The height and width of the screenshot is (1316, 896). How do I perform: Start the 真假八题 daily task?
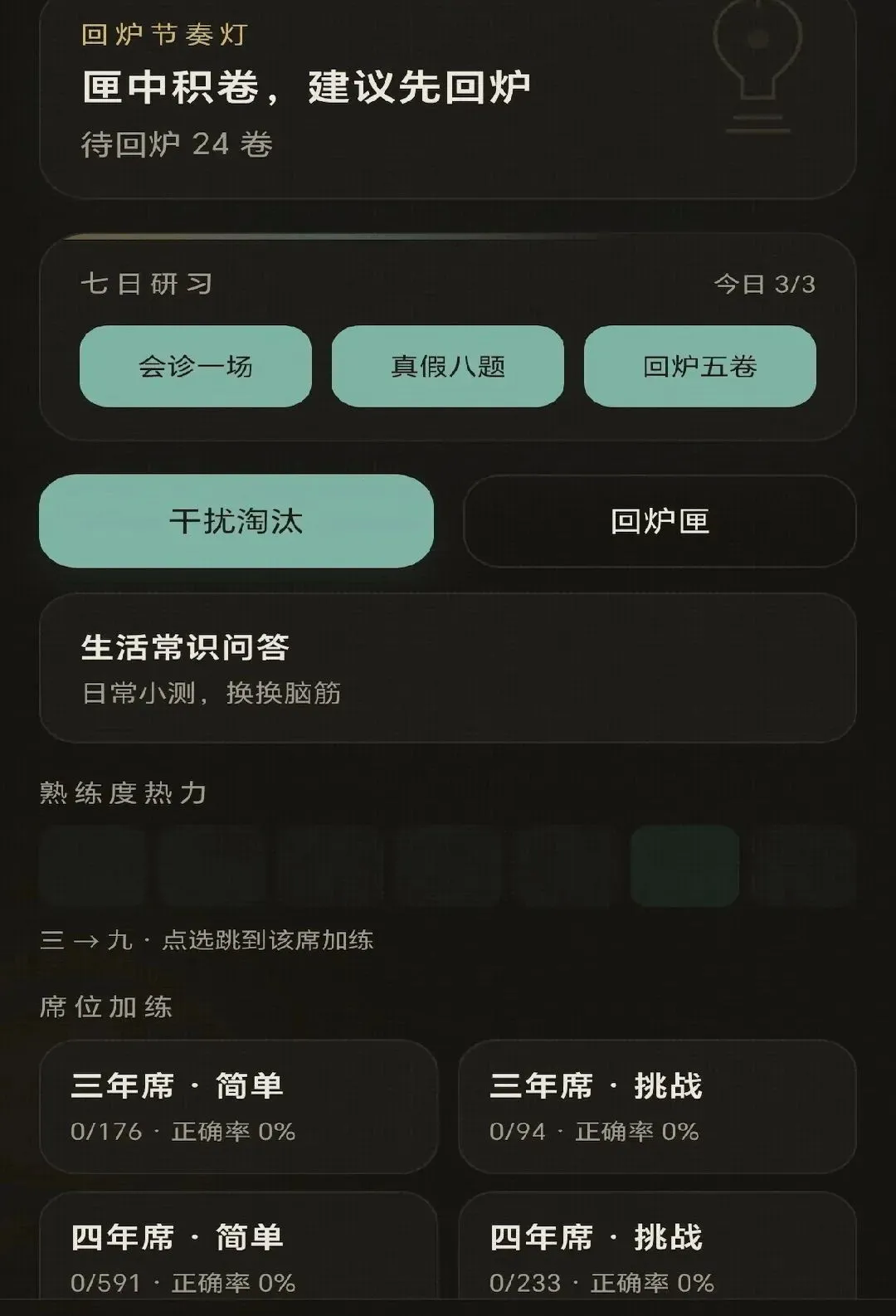click(x=448, y=366)
